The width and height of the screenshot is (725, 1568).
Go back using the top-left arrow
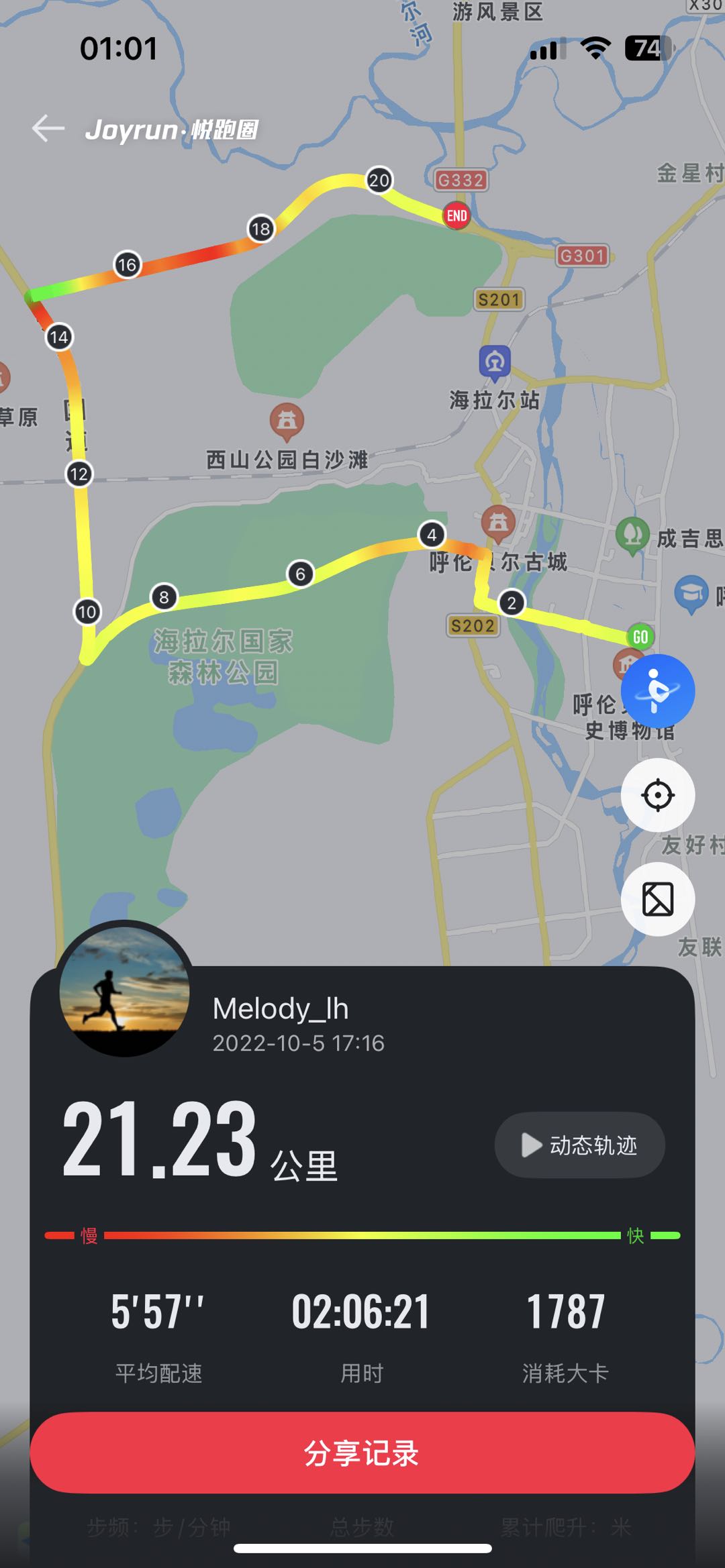[x=48, y=128]
